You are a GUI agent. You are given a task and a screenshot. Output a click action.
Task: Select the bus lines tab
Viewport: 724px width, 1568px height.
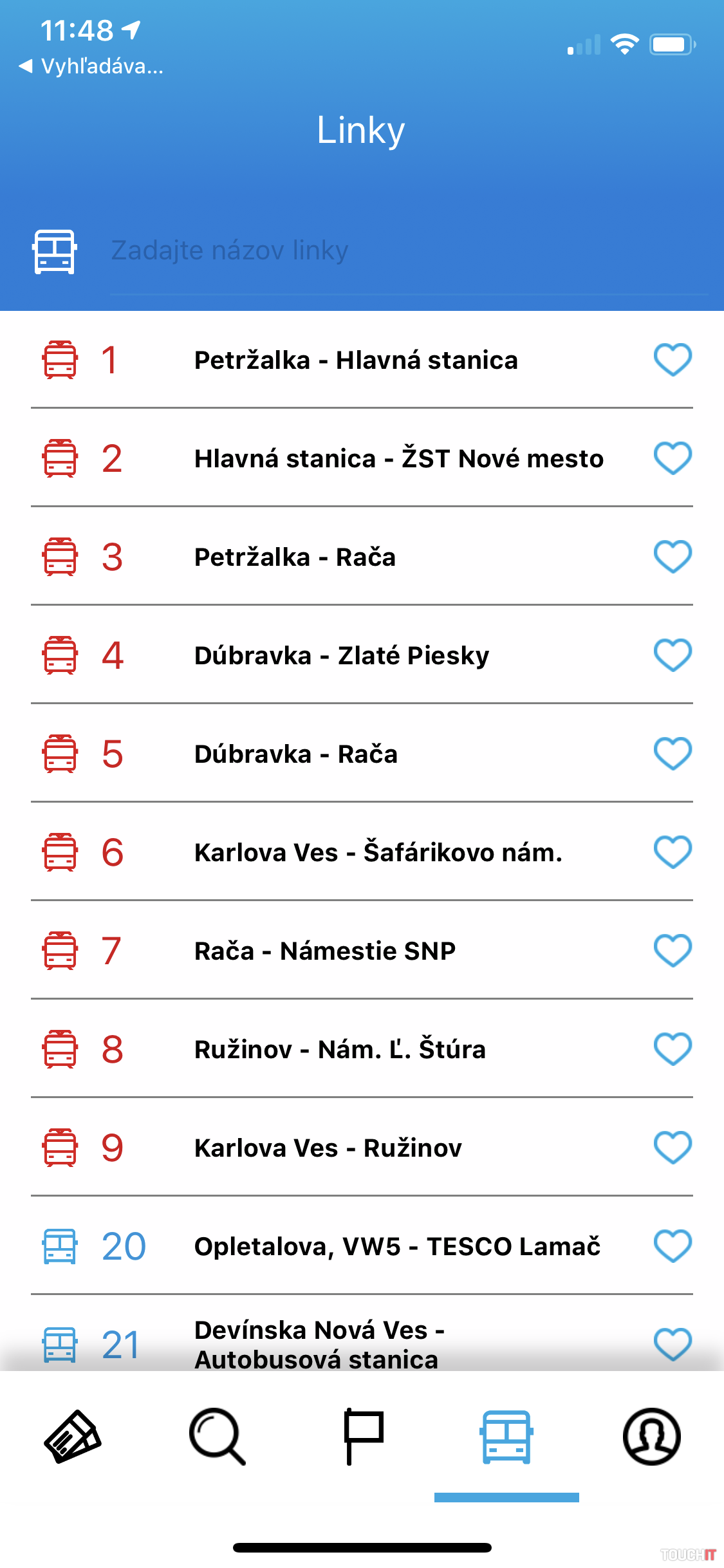[506, 1437]
